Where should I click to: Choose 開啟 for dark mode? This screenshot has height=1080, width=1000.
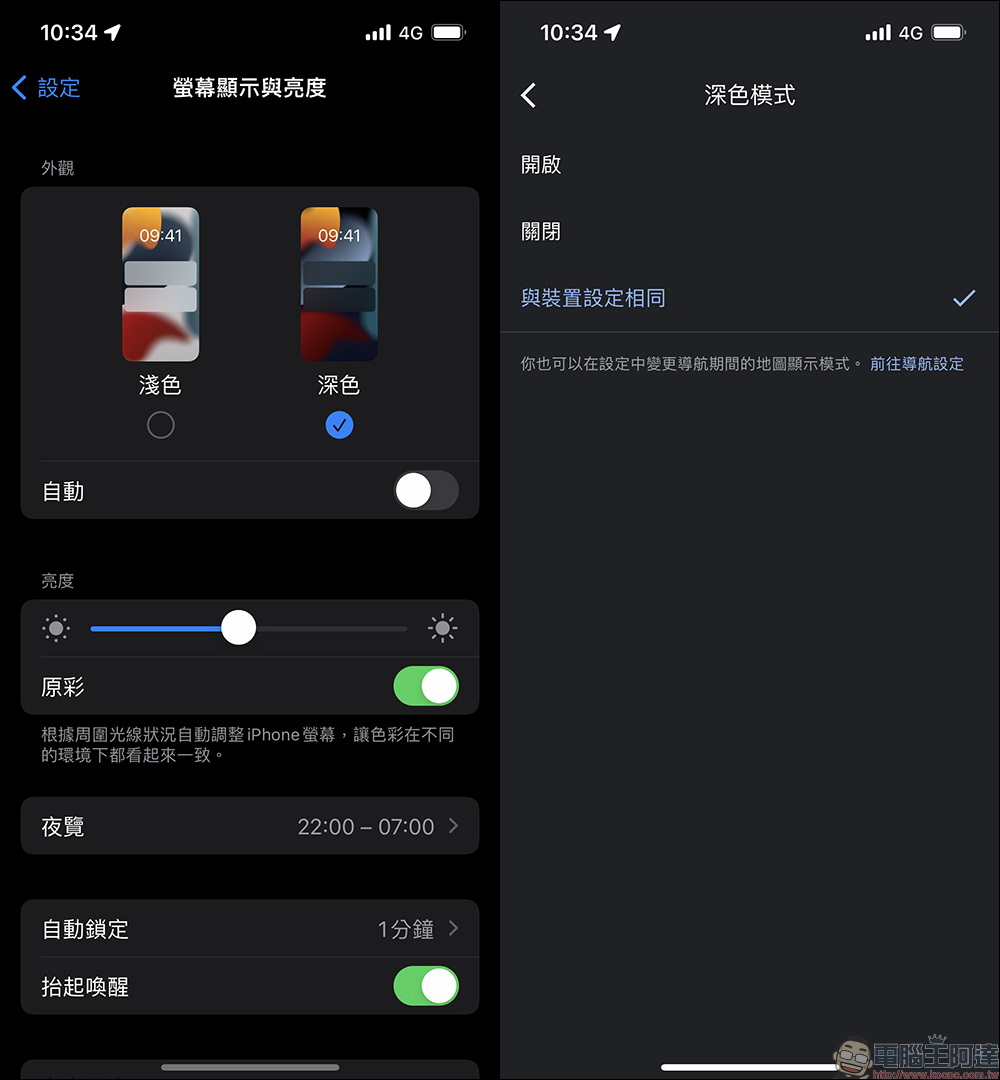[x=541, y=165]
